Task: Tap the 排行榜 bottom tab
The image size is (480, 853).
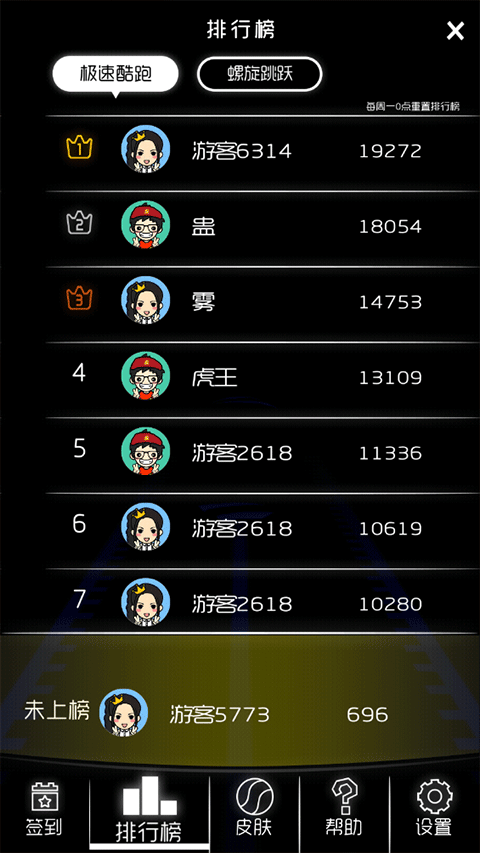Action: pos(149,809)
